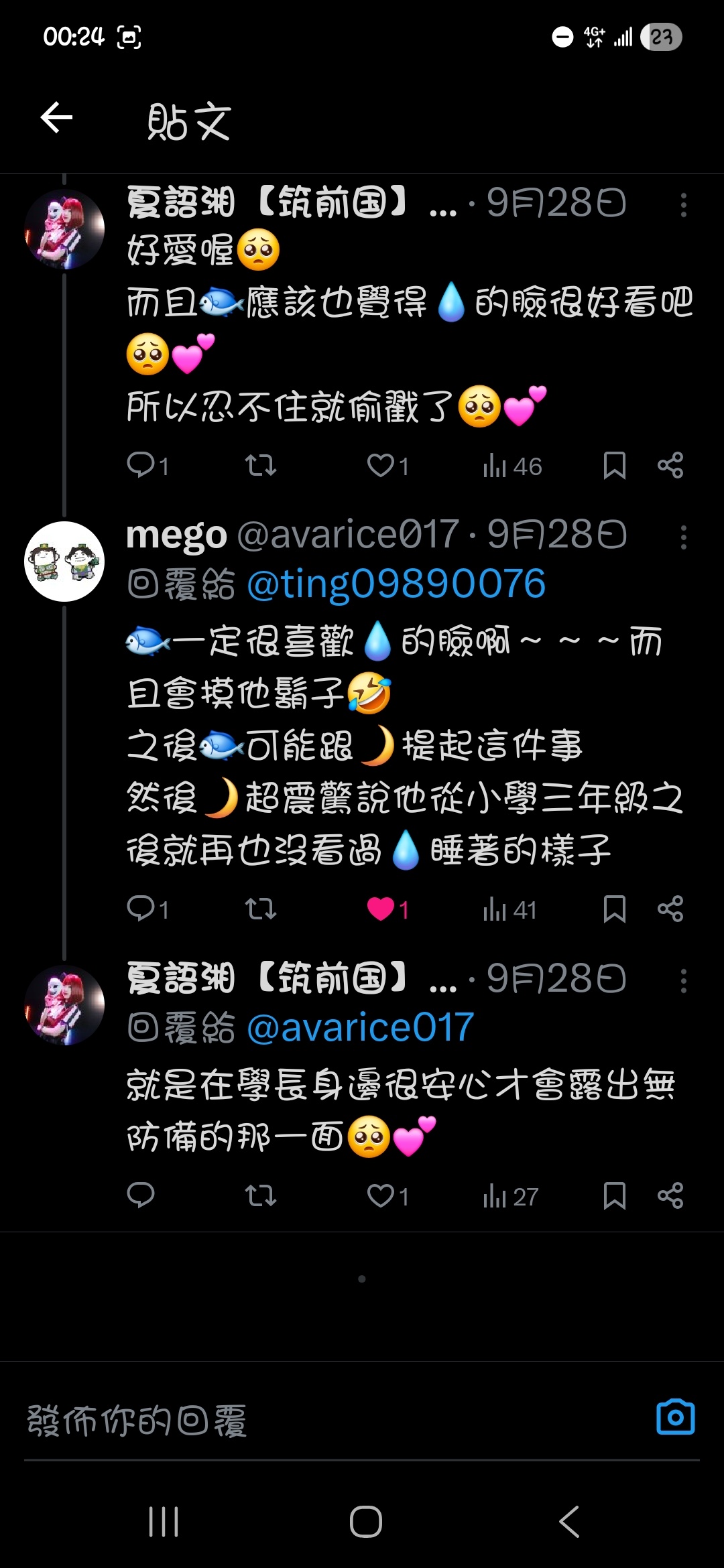Unlike mego's post with the pink heart
Image resolution: width=724 pixels, height=1568 pixels.
coord(381,909)
